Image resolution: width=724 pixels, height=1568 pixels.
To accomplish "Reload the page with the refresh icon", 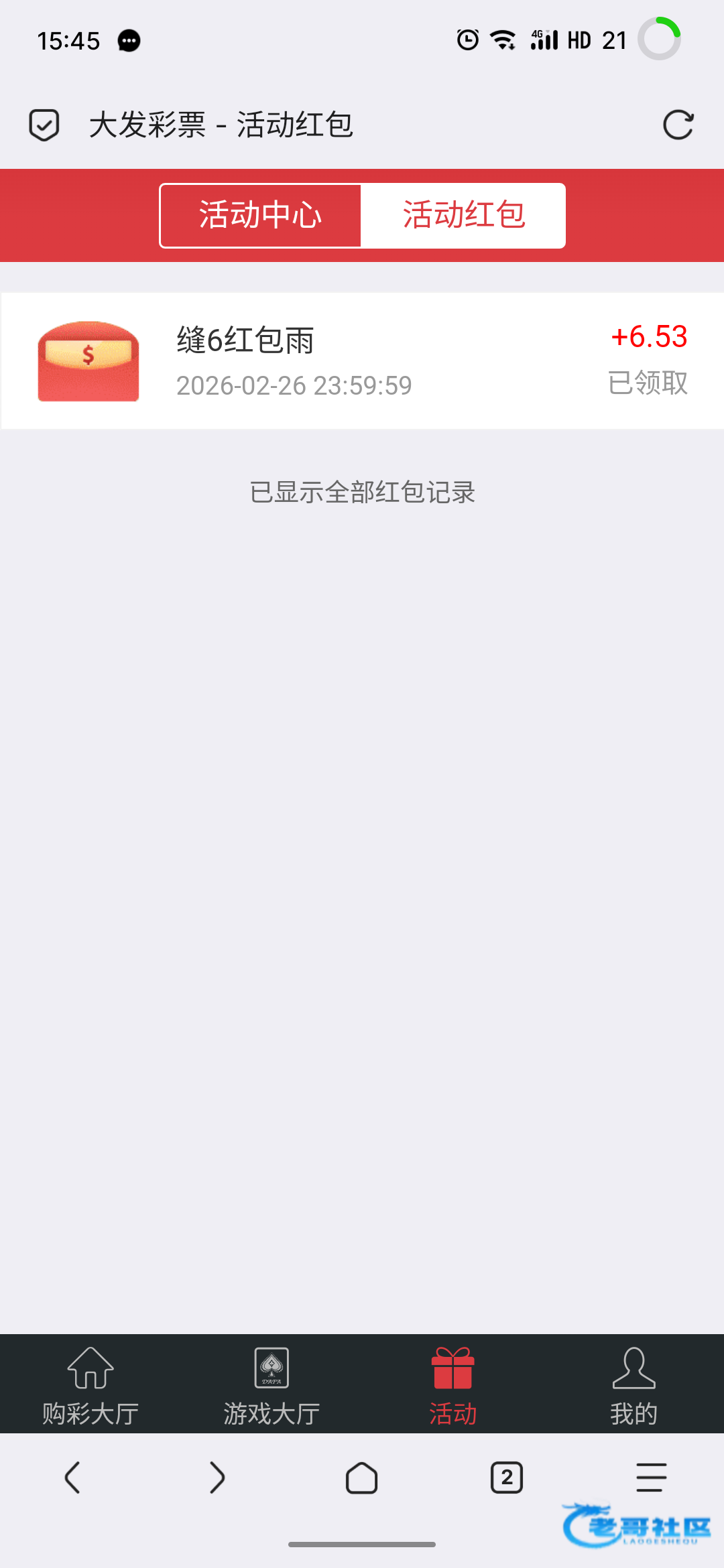I will point(678,125).
